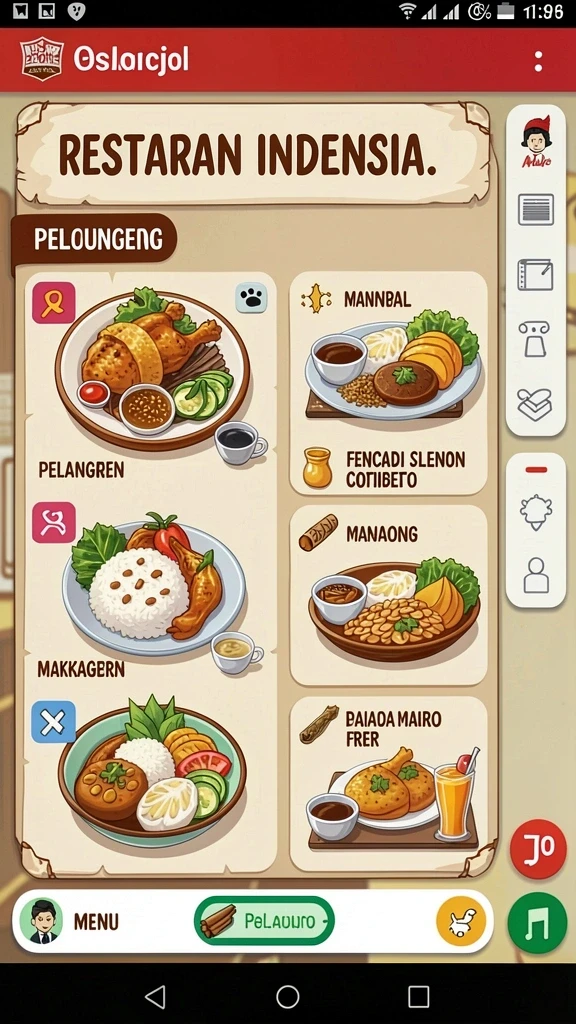
Task: Open the three-dot overflow menu
Action: 538,61
